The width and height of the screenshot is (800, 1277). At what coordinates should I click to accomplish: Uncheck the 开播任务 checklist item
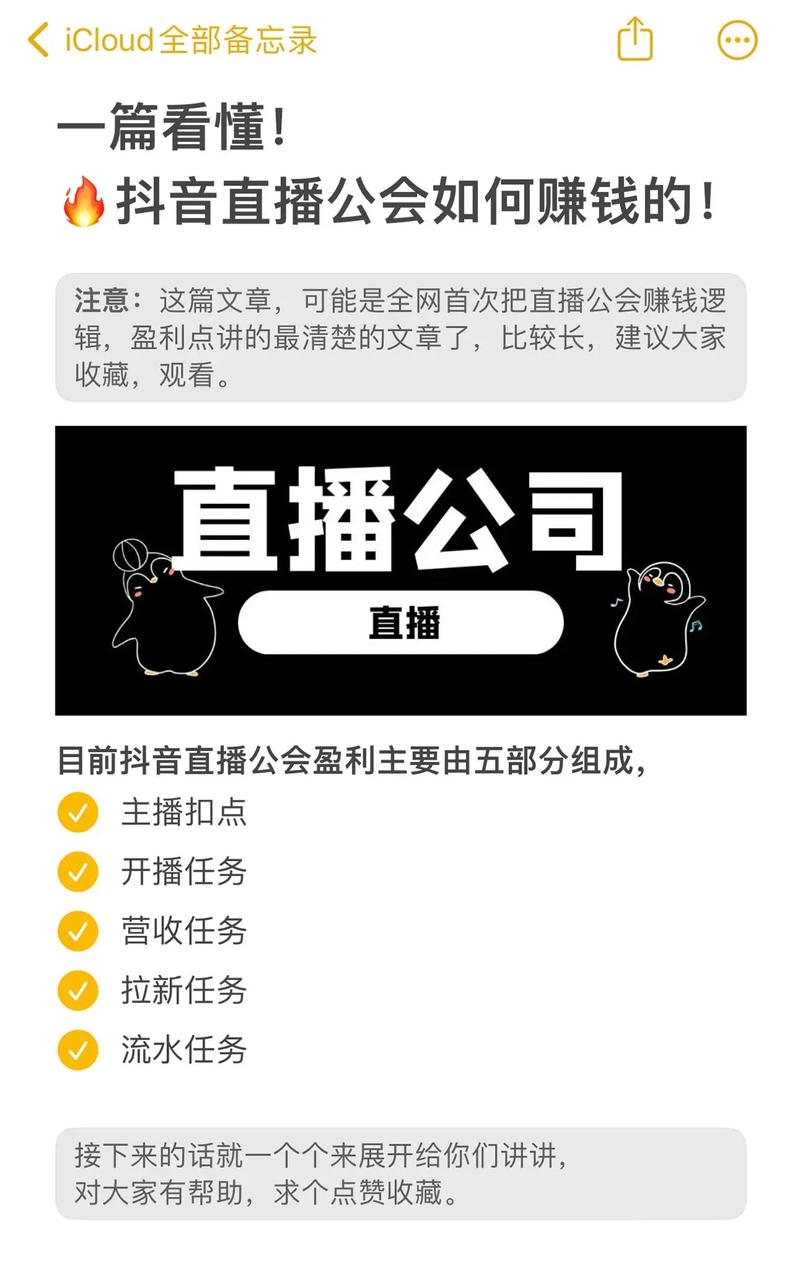pyautogui.click(x=78, y=872)
